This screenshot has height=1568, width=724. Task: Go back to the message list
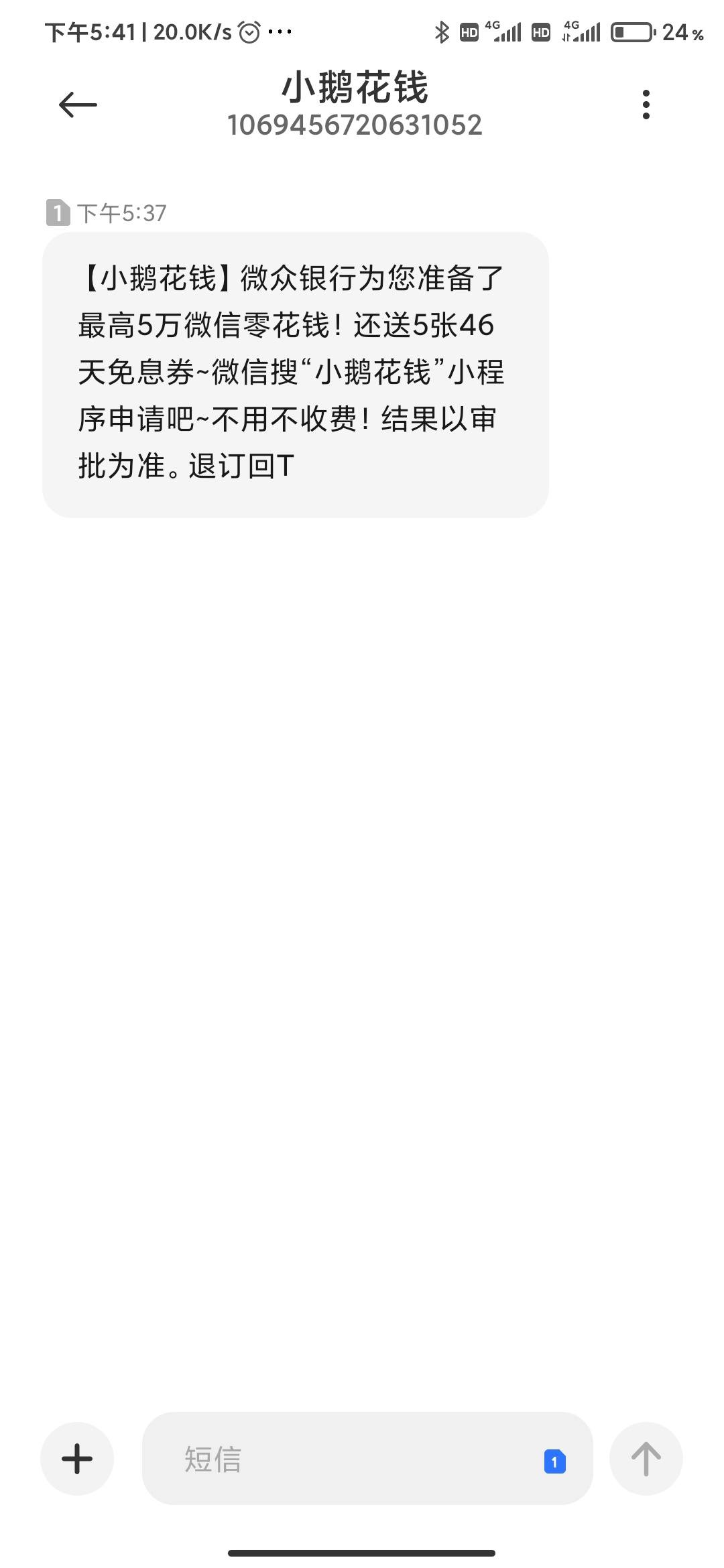78,105
